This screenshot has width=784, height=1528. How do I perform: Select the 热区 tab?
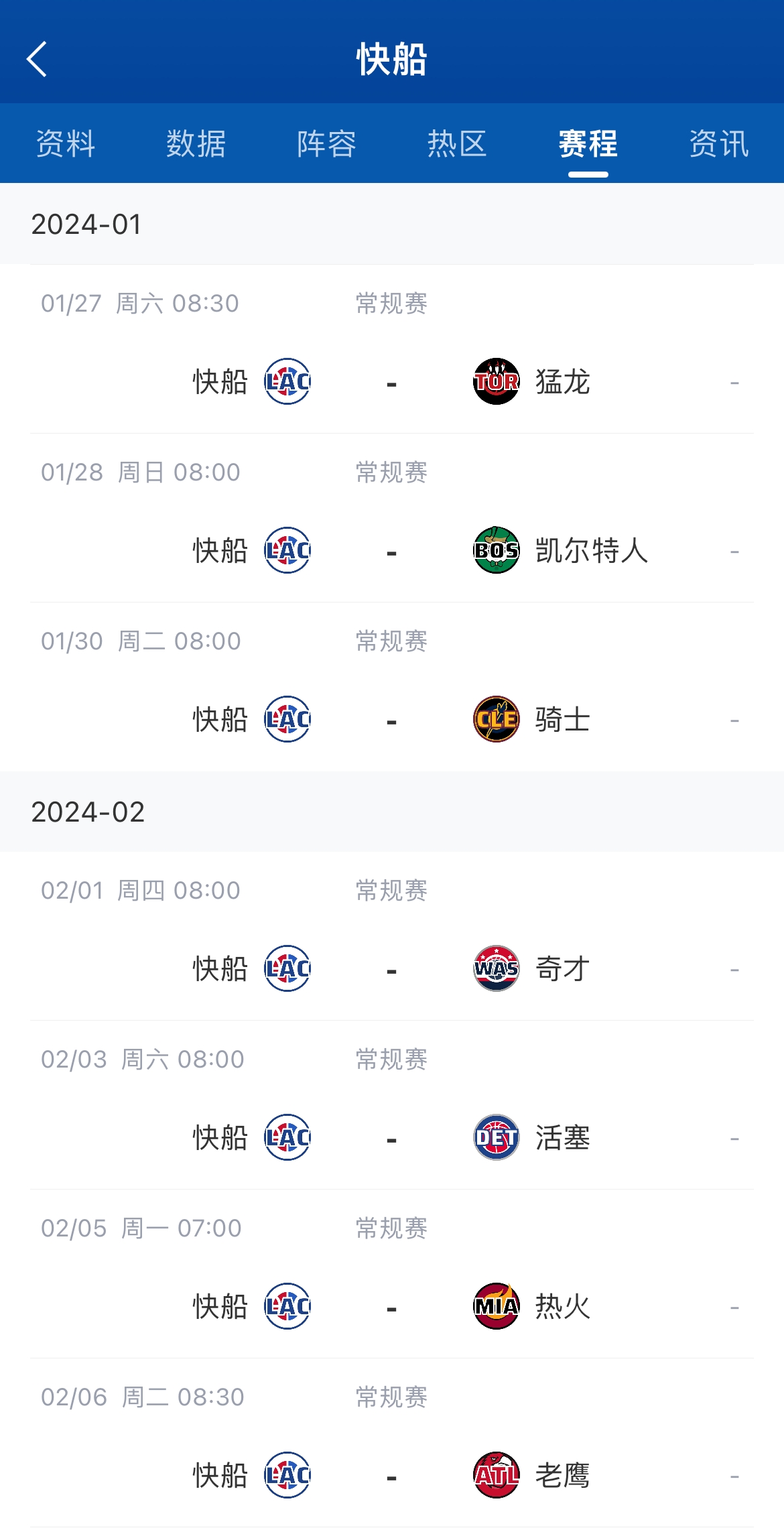[458, 143]
